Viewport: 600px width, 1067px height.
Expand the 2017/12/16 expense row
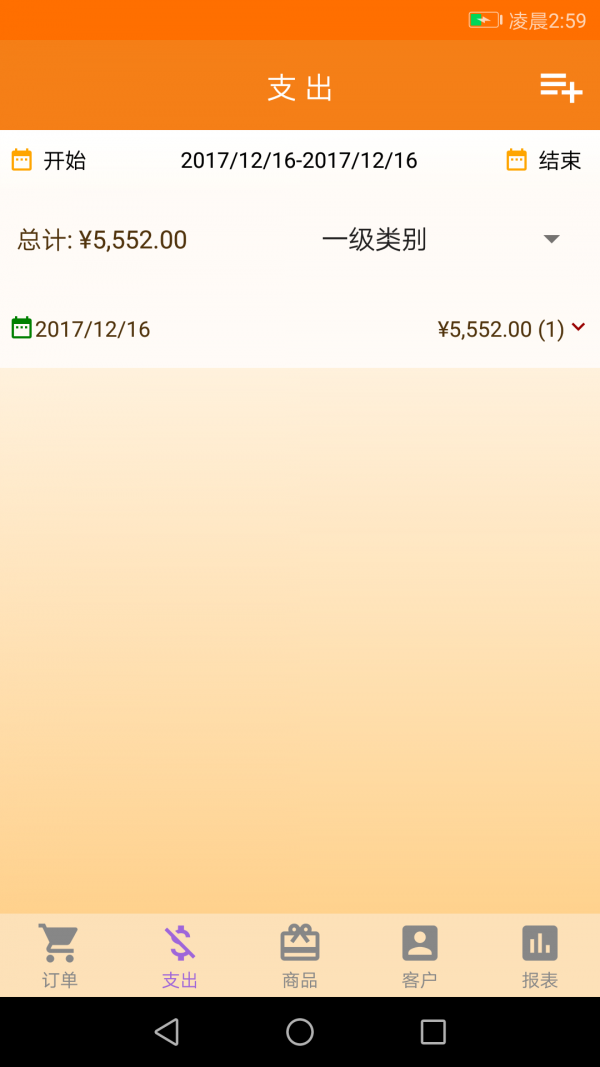[577, 328]
